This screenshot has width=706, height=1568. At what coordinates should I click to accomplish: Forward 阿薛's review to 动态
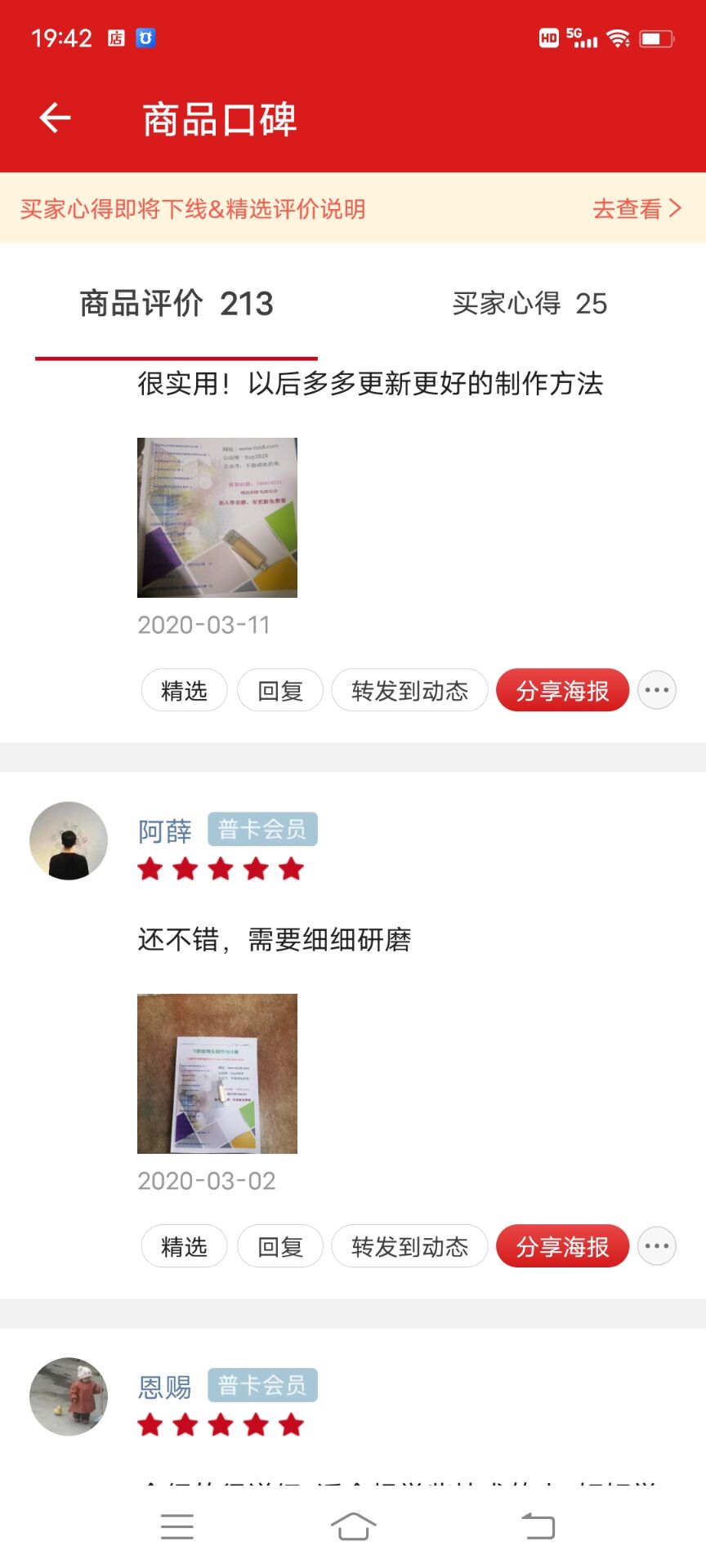tap(409, 1247)
